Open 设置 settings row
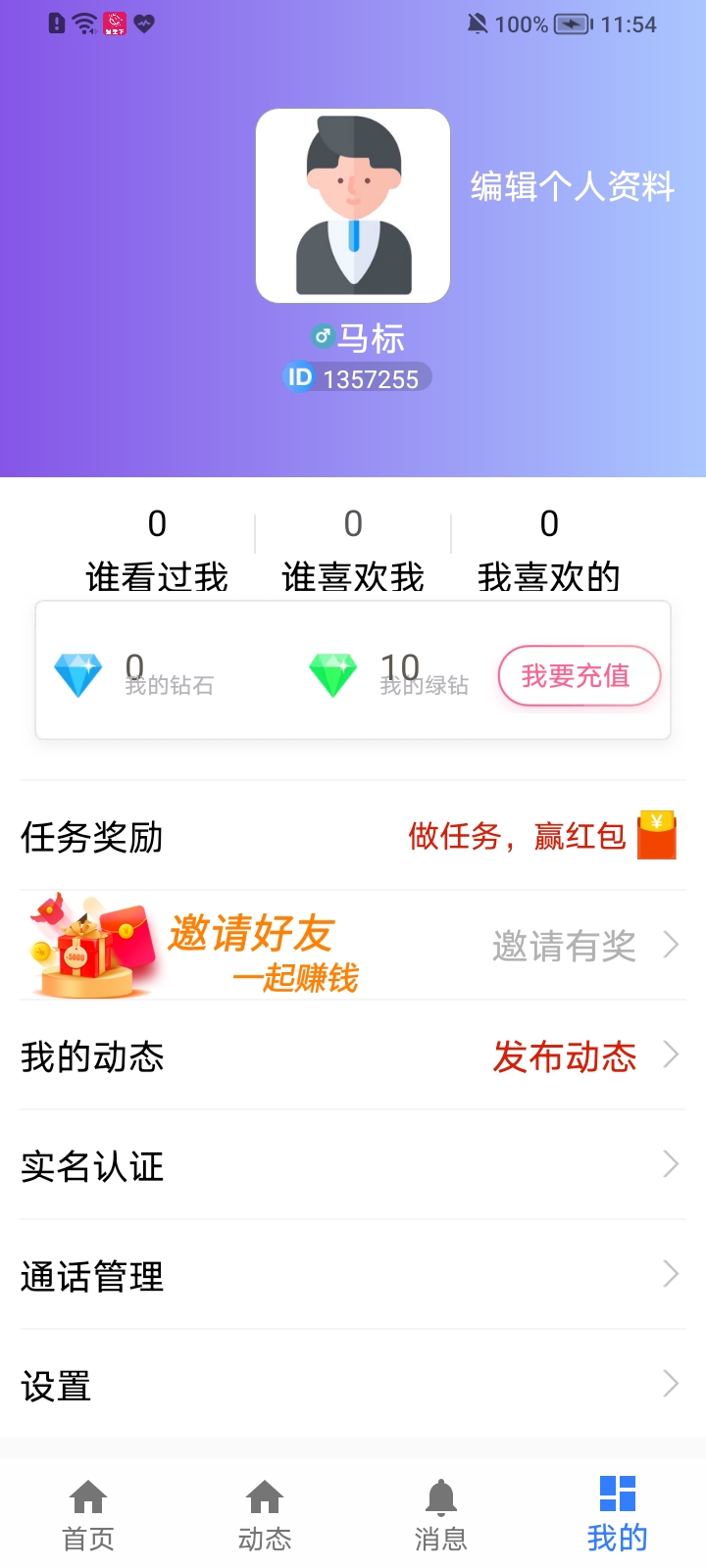The image size is (706, 1568). [x=353, y=1386]
